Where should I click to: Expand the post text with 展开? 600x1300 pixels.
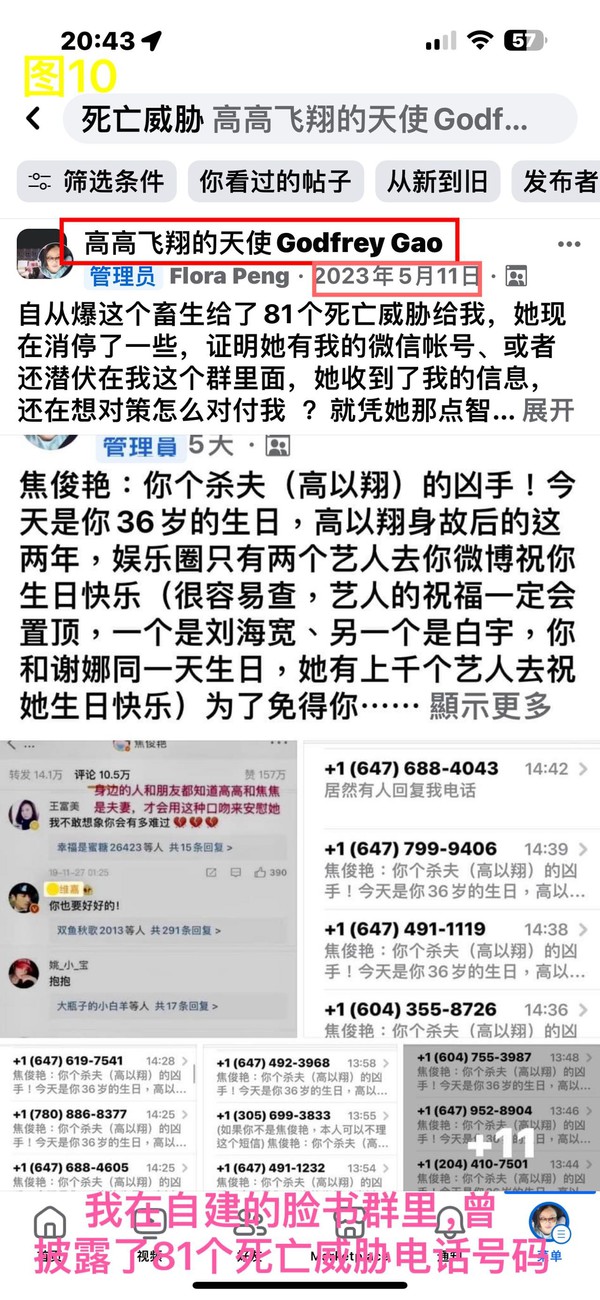pyautogui.click(x=548, y=410)
